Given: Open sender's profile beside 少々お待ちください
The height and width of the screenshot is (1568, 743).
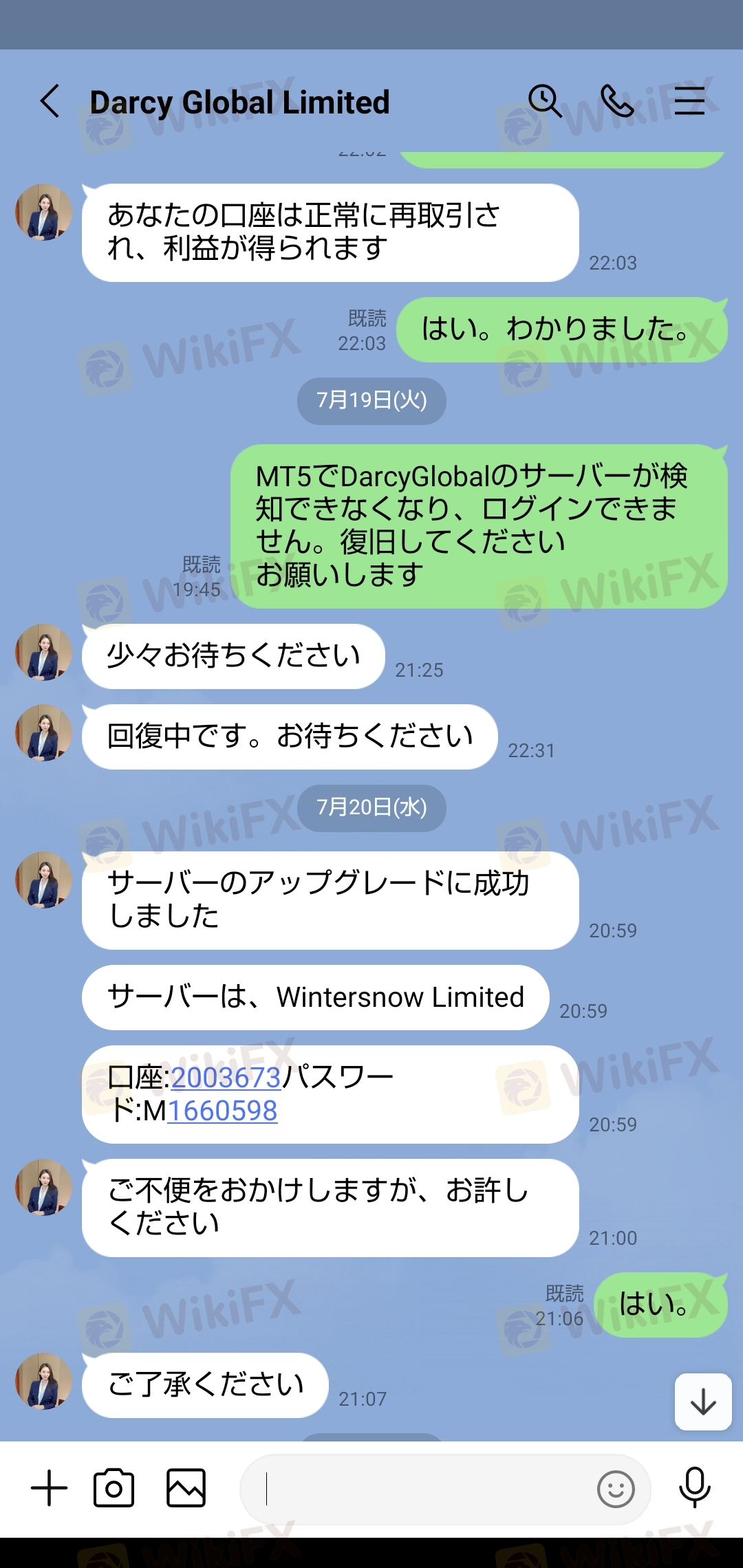Looking at the screenshot, I should pyautogui.click(x=44, y=653).
